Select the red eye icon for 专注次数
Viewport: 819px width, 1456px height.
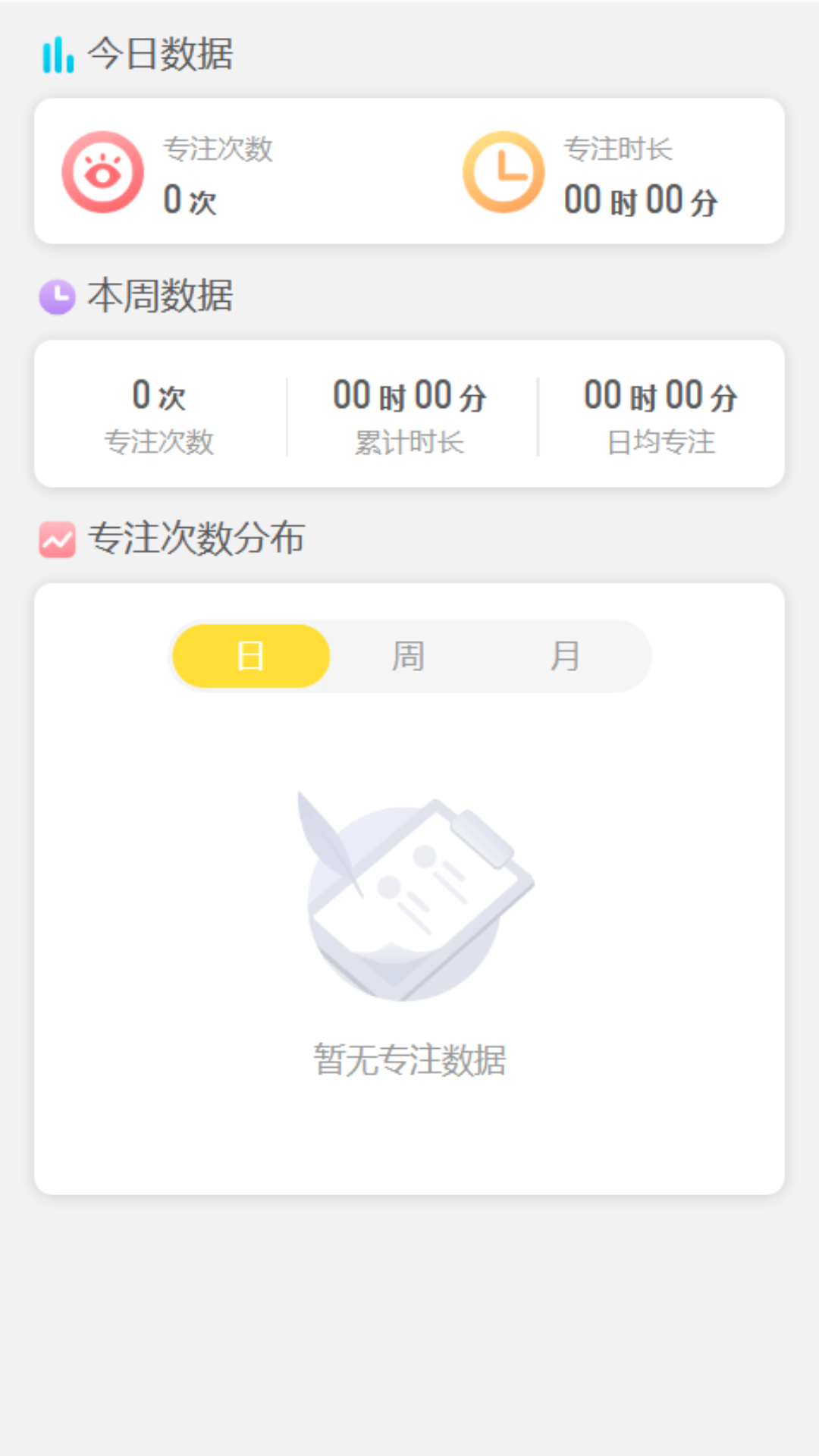(102, 171)
